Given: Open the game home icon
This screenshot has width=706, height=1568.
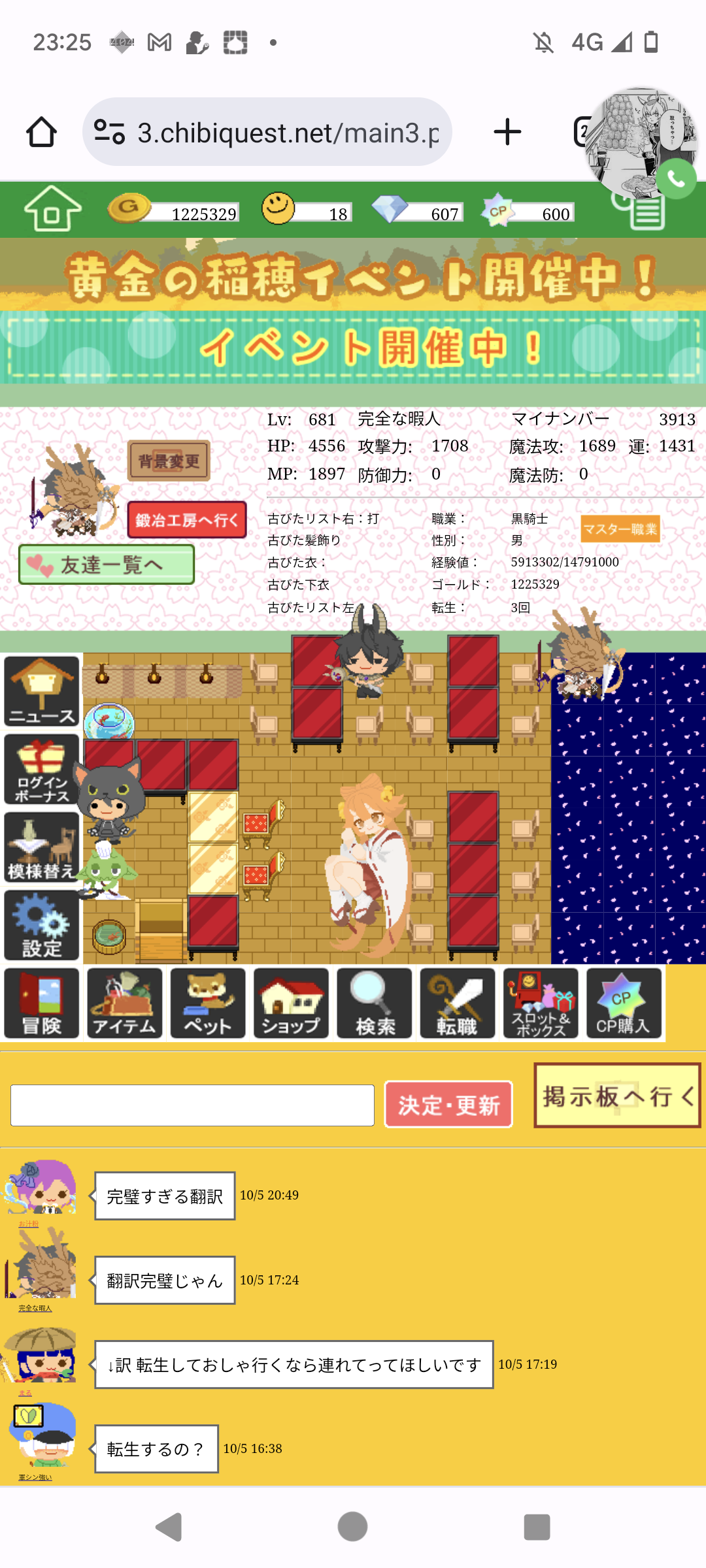Looking at the screenshot, I should (x=52, y=209).
